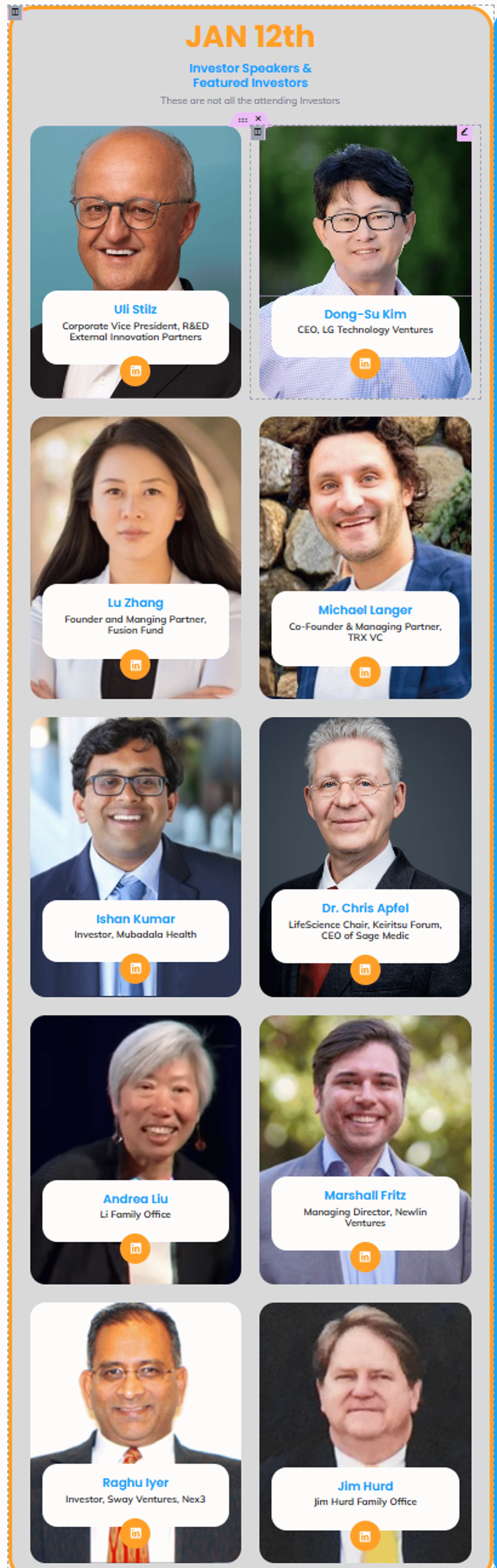This screenshot has height=1568, width=497.
Task: Tap the section edit handle dots
Action: 242,120
